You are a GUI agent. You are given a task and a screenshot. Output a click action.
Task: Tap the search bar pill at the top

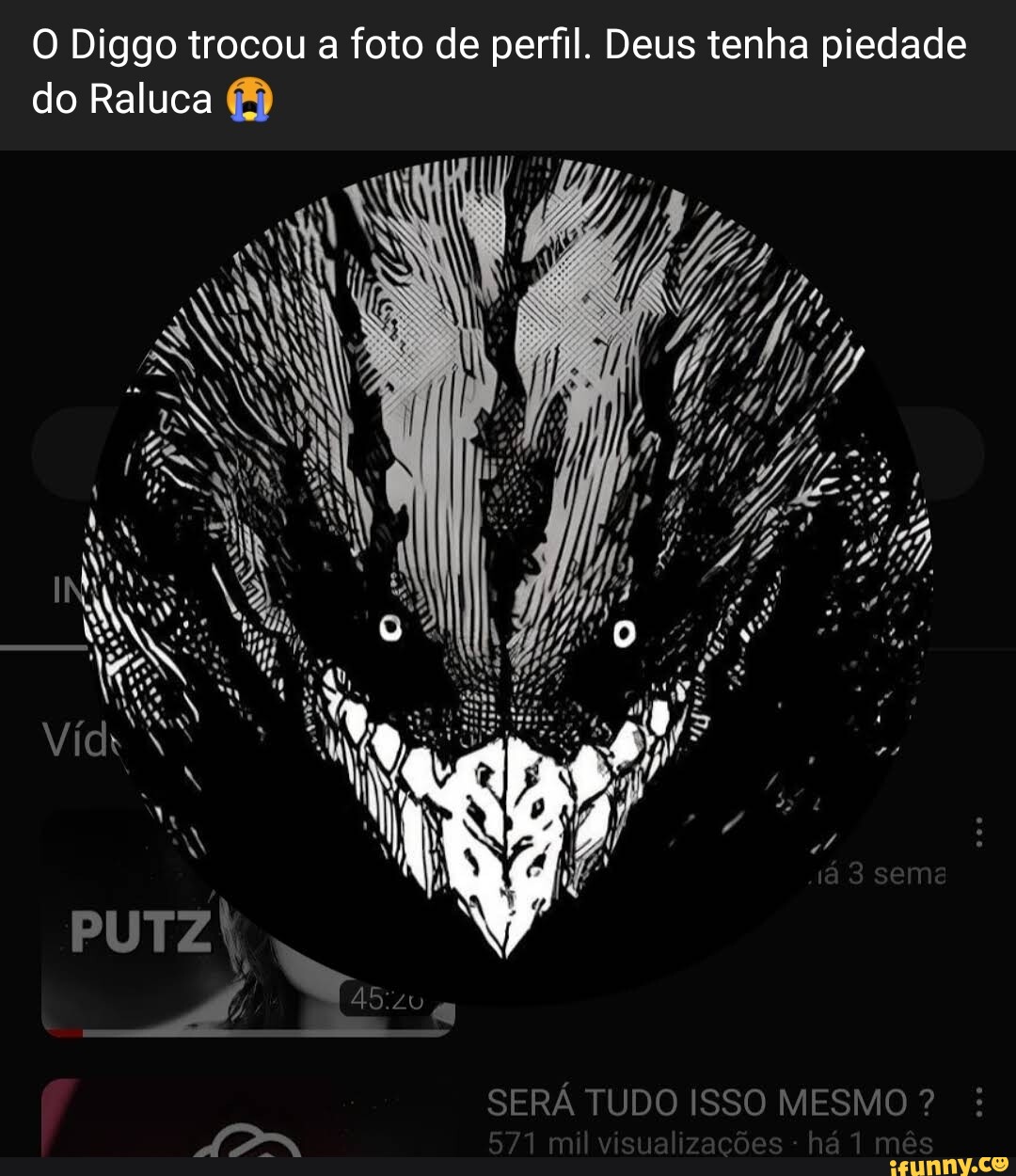tap(508, 453)
